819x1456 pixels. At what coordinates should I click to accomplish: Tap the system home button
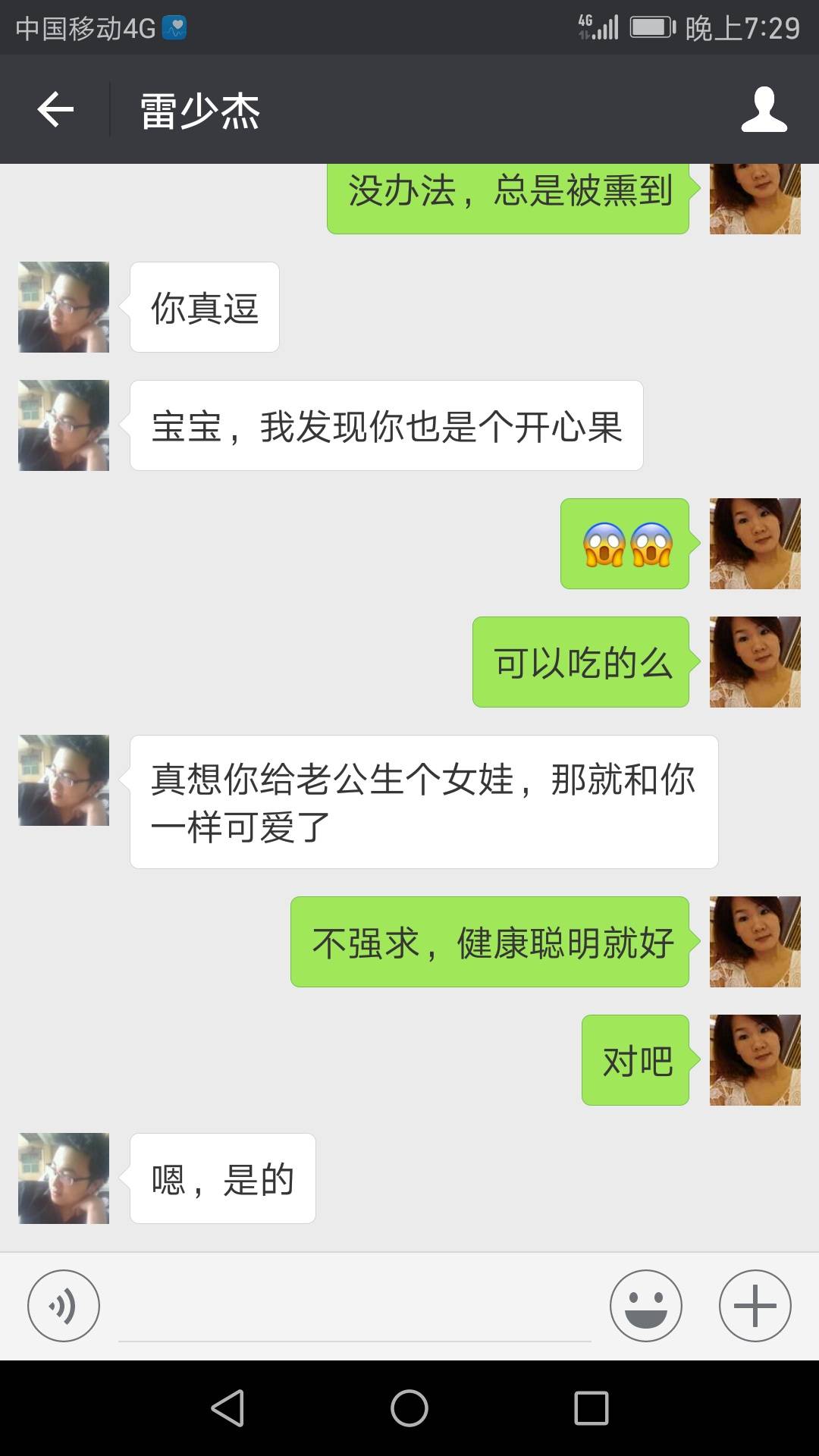409,1408
